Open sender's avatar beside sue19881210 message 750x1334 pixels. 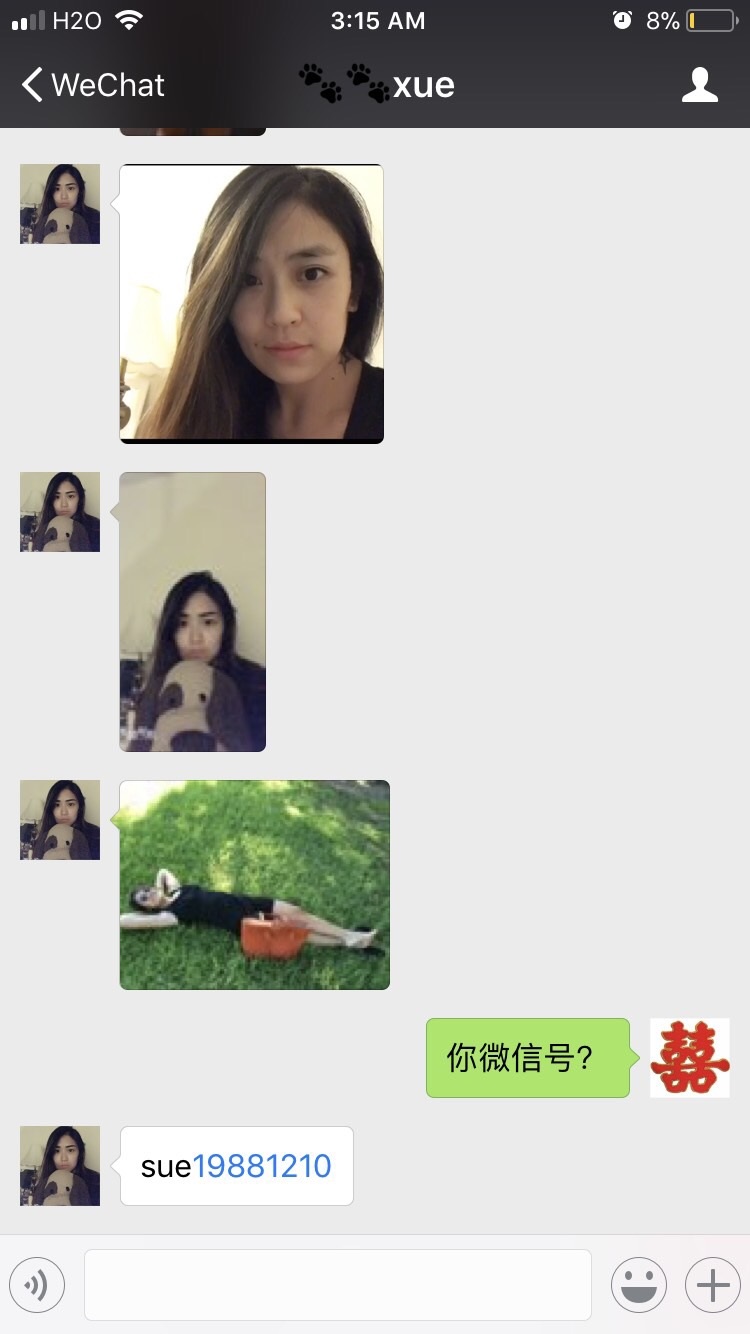(60, 1166)
